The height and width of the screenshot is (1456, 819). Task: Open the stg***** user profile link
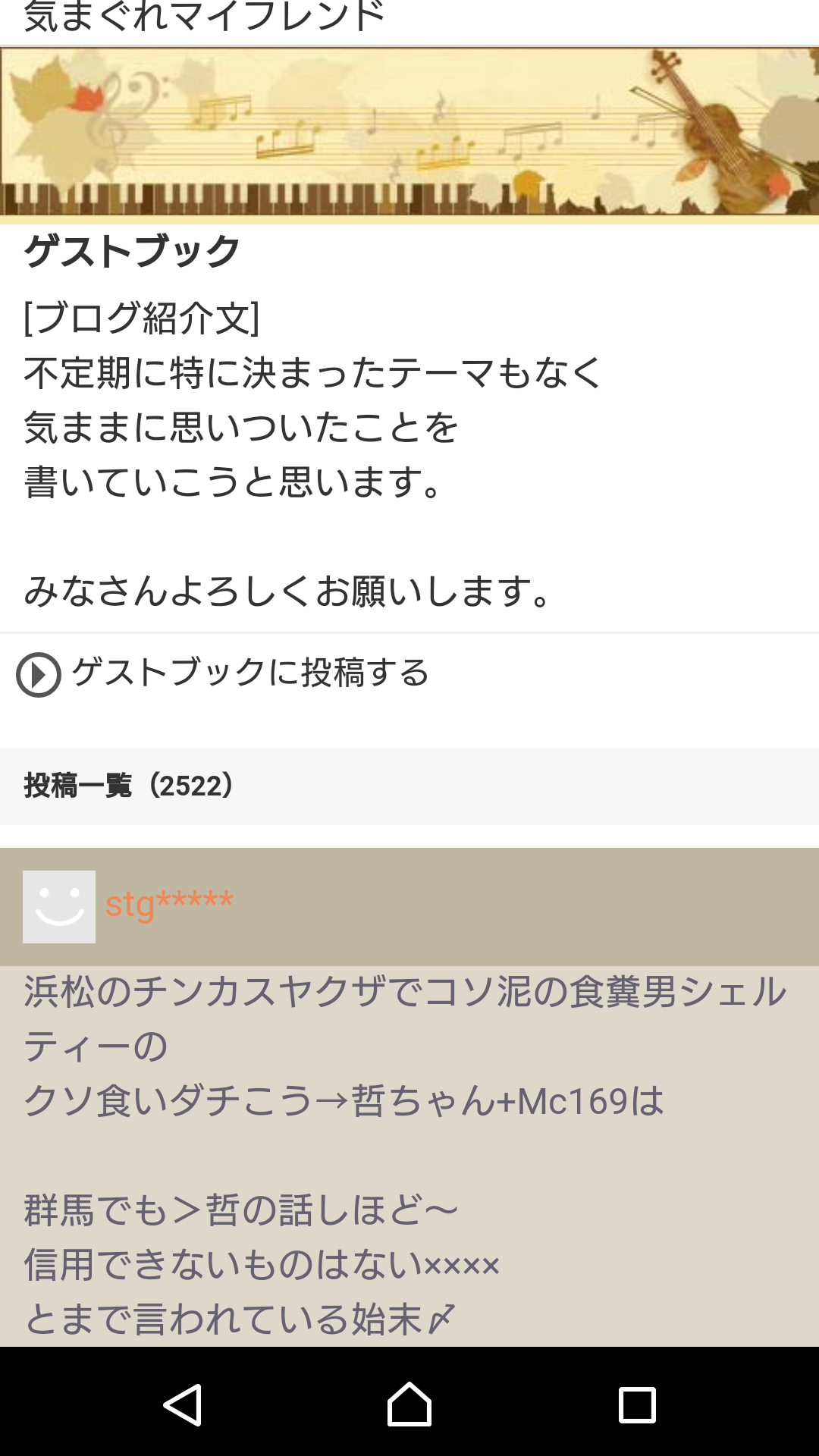[169, 904]
